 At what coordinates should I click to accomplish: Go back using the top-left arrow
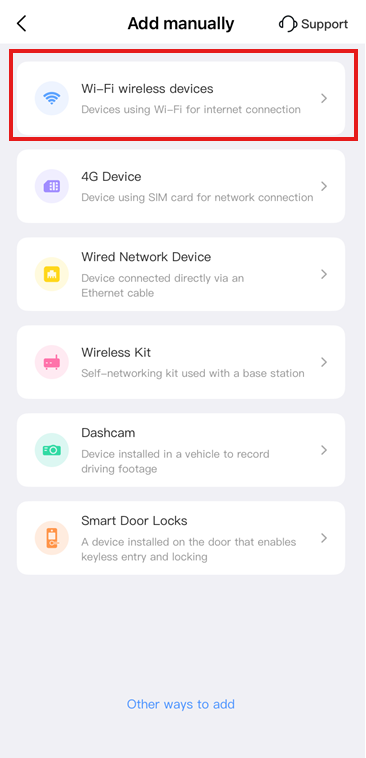(21, 23)
